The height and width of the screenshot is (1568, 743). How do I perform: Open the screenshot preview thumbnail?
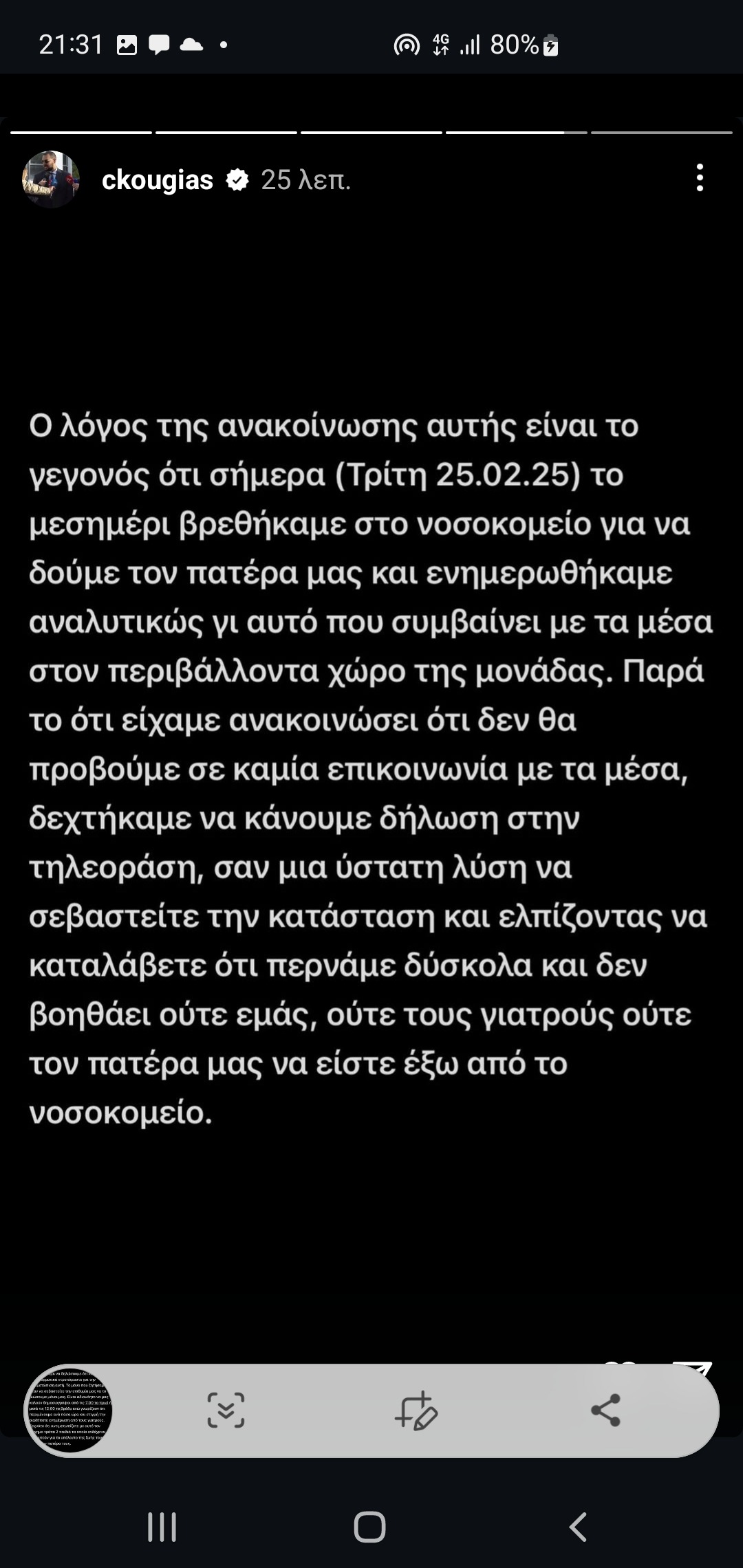coord(69,1410)
